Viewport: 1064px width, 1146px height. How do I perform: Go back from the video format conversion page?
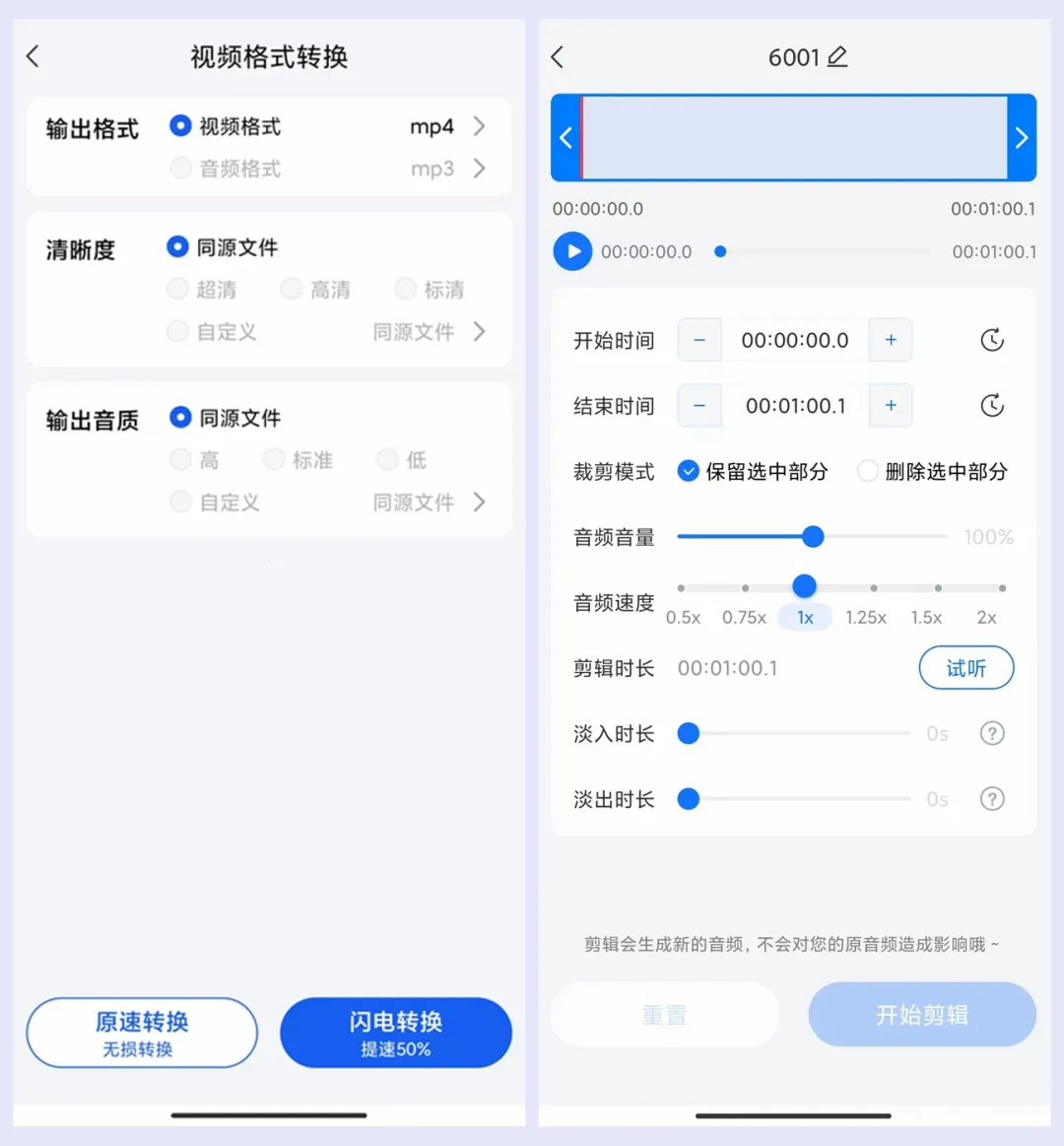33,56
